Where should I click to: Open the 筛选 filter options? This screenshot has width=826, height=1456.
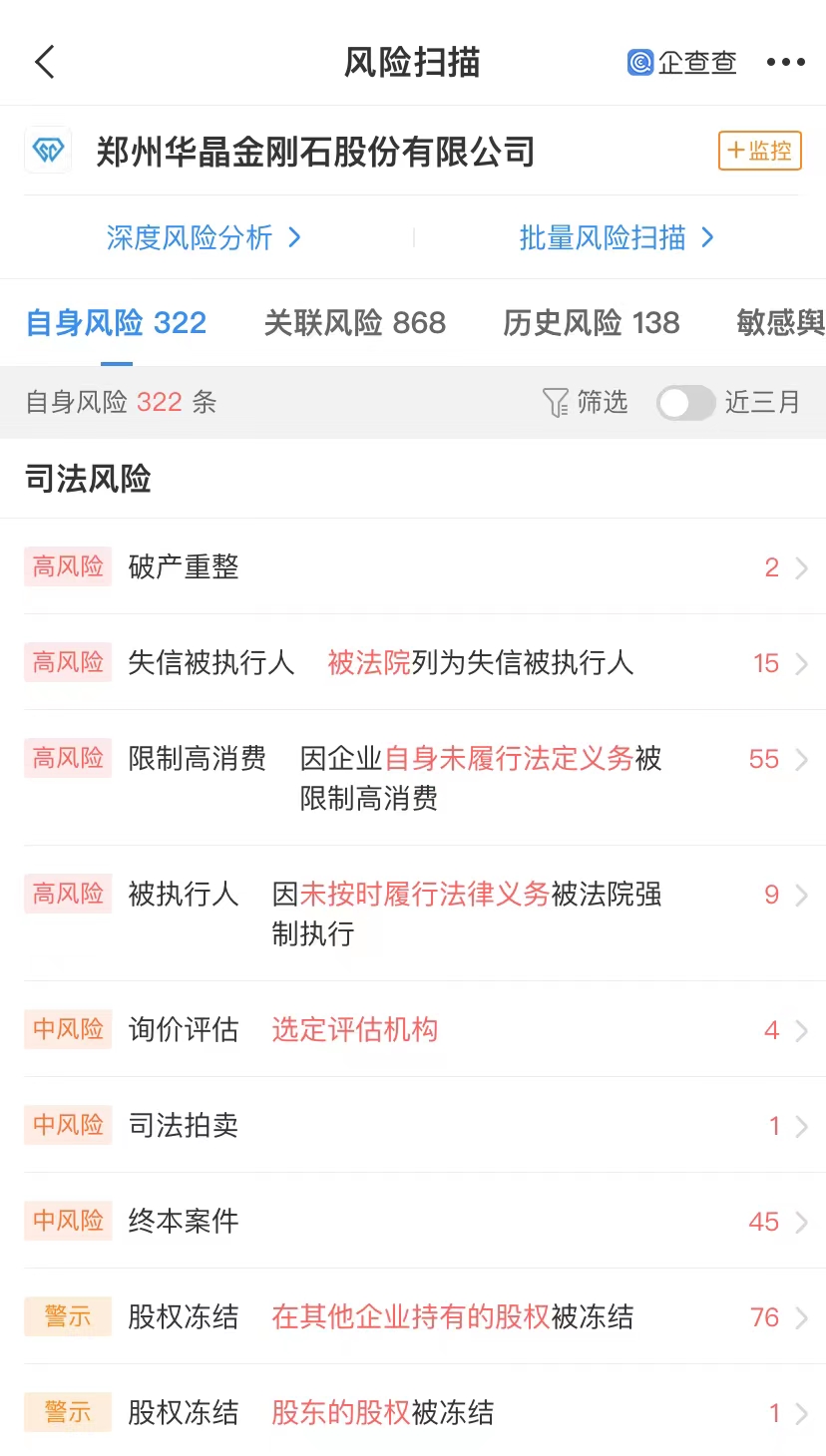coord(586,402)
